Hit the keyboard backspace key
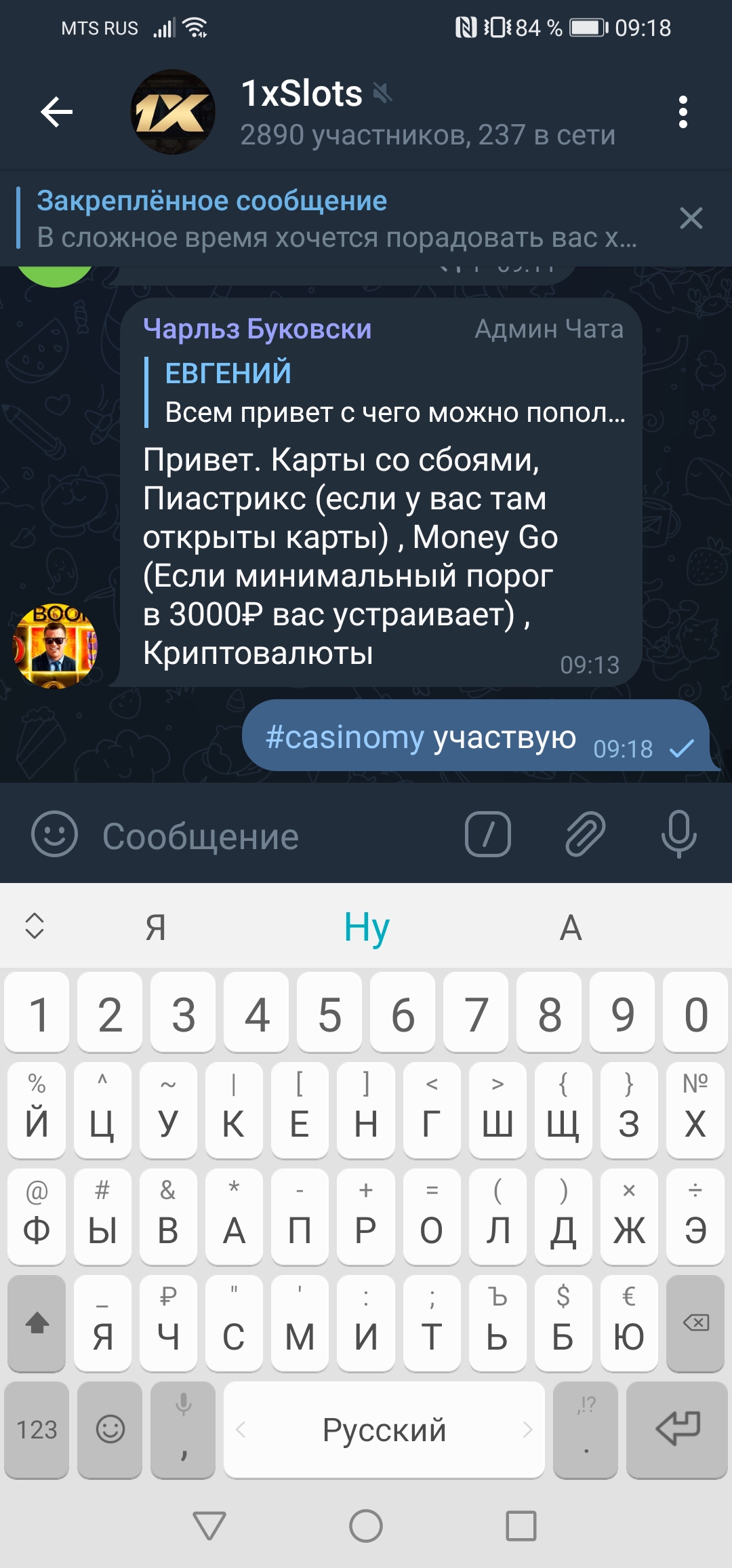The height and width of the screenshot is (1568, 732). 695,1322
